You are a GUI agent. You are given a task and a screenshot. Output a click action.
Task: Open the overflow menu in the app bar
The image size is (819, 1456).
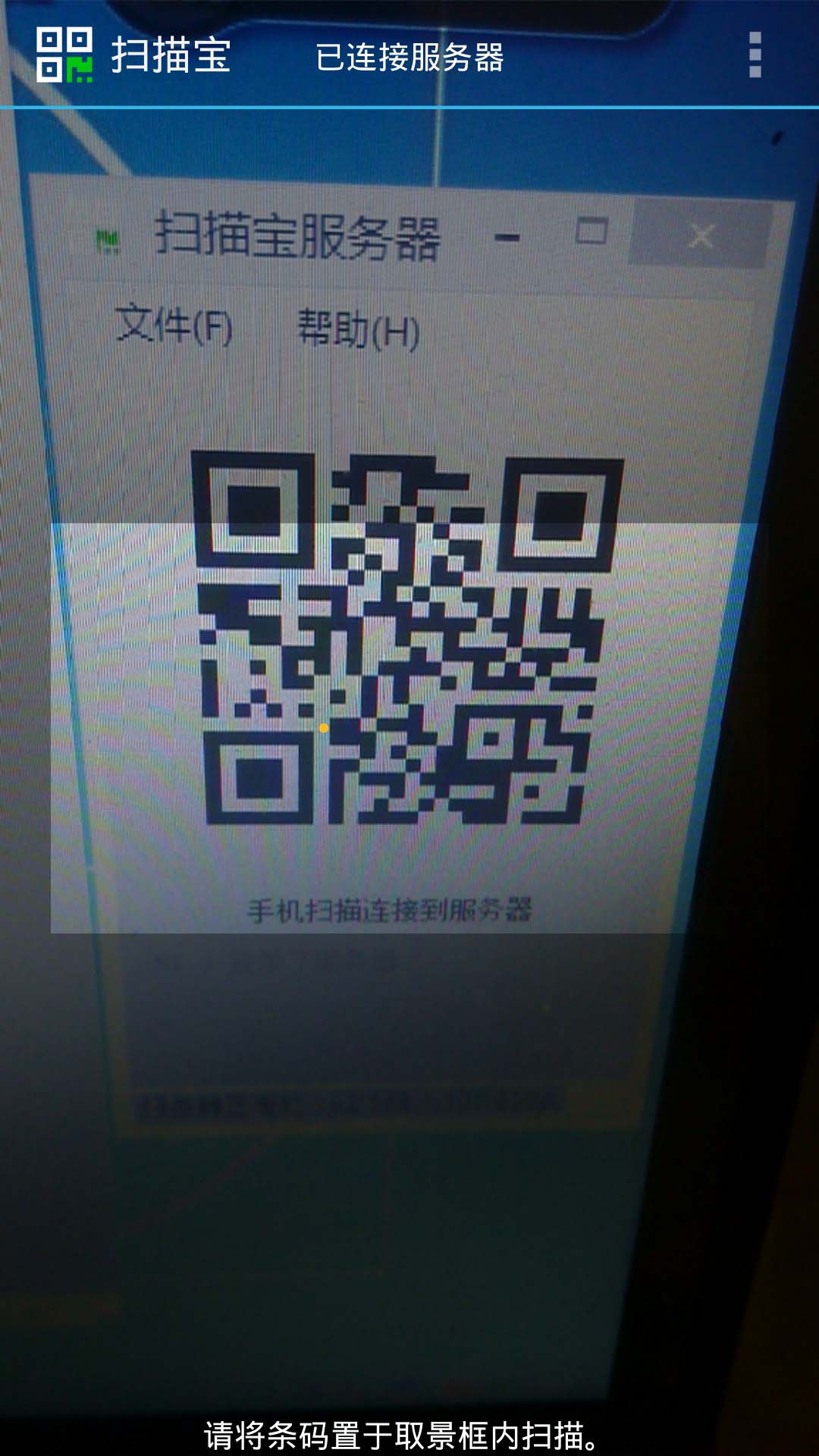[x=755, y=55]
